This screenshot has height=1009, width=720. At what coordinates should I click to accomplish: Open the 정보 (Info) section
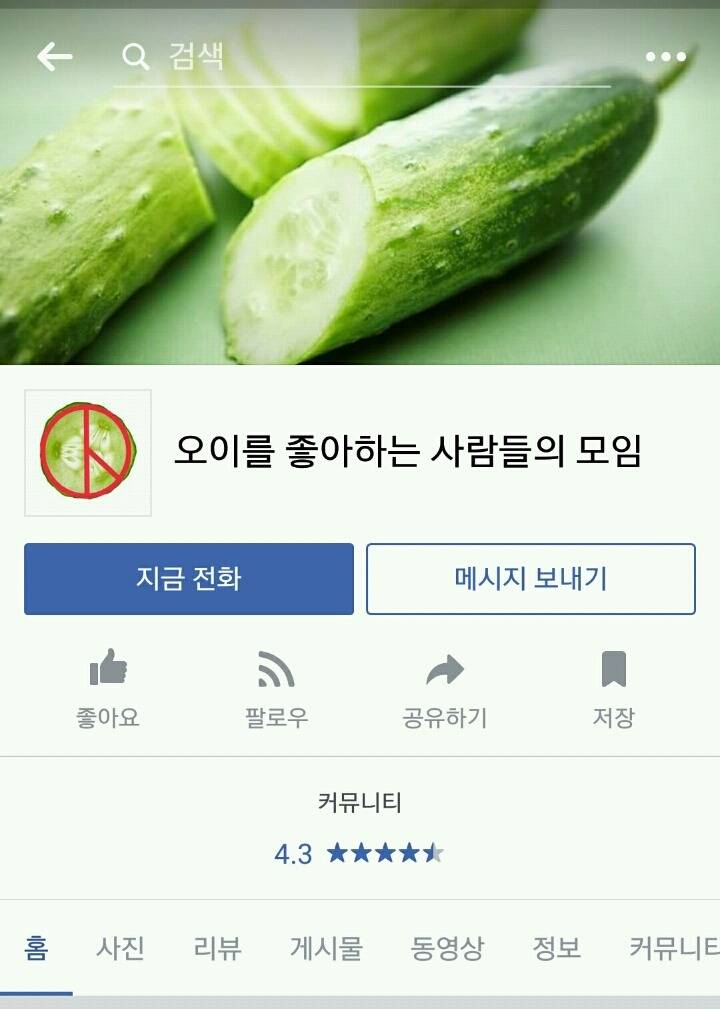point(557,950)
